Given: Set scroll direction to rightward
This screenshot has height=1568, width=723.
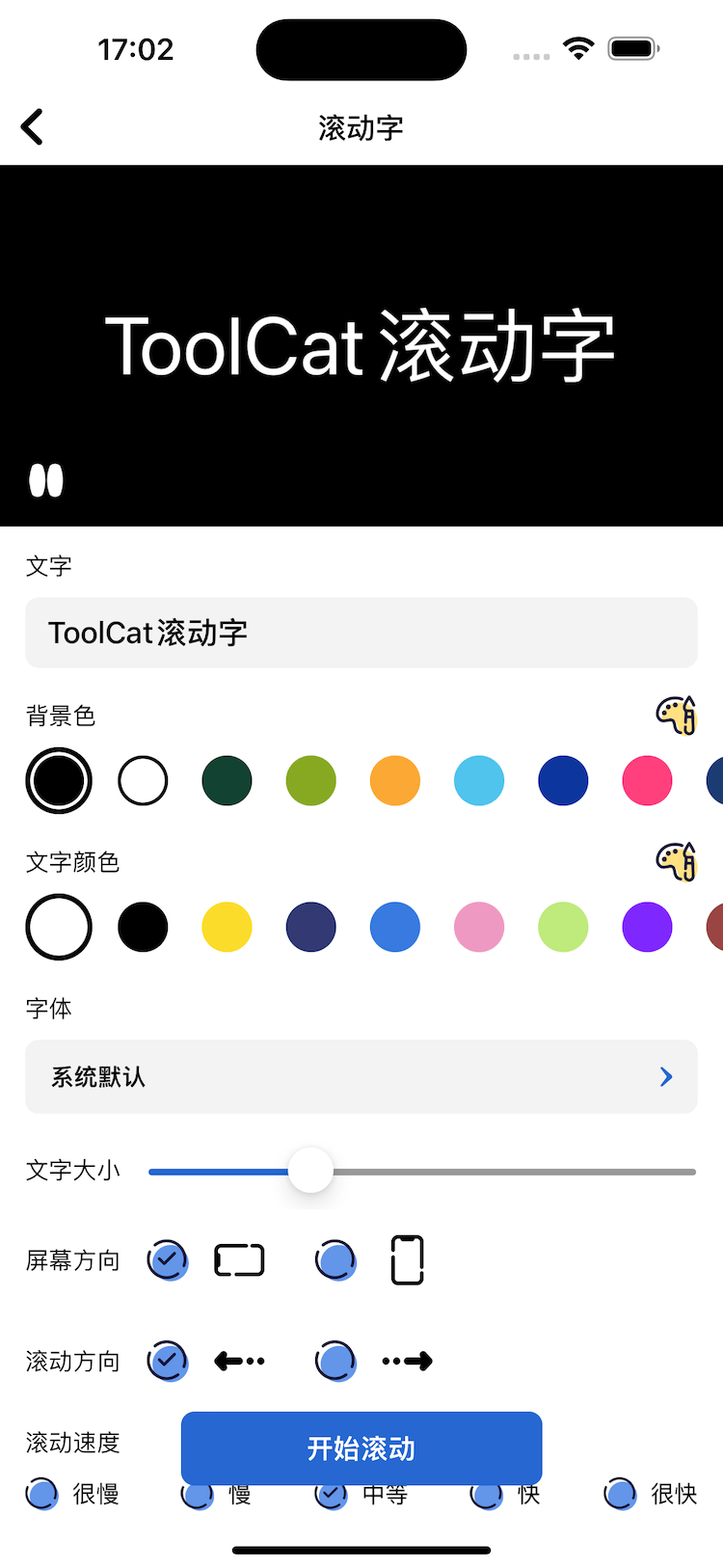Looking at the screenshot, I should tap(336, 1362).
